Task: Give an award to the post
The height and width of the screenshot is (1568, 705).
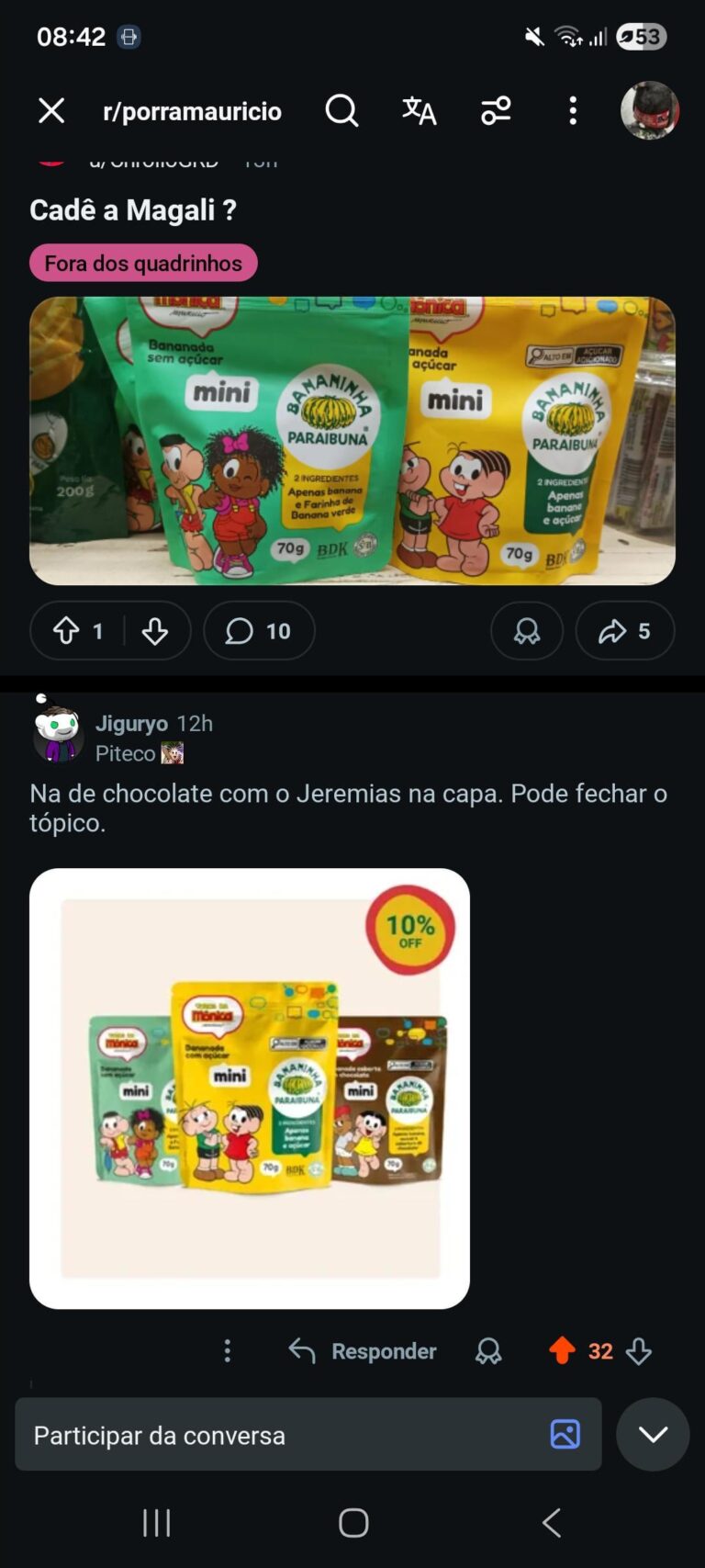Action: coord(527,631)
